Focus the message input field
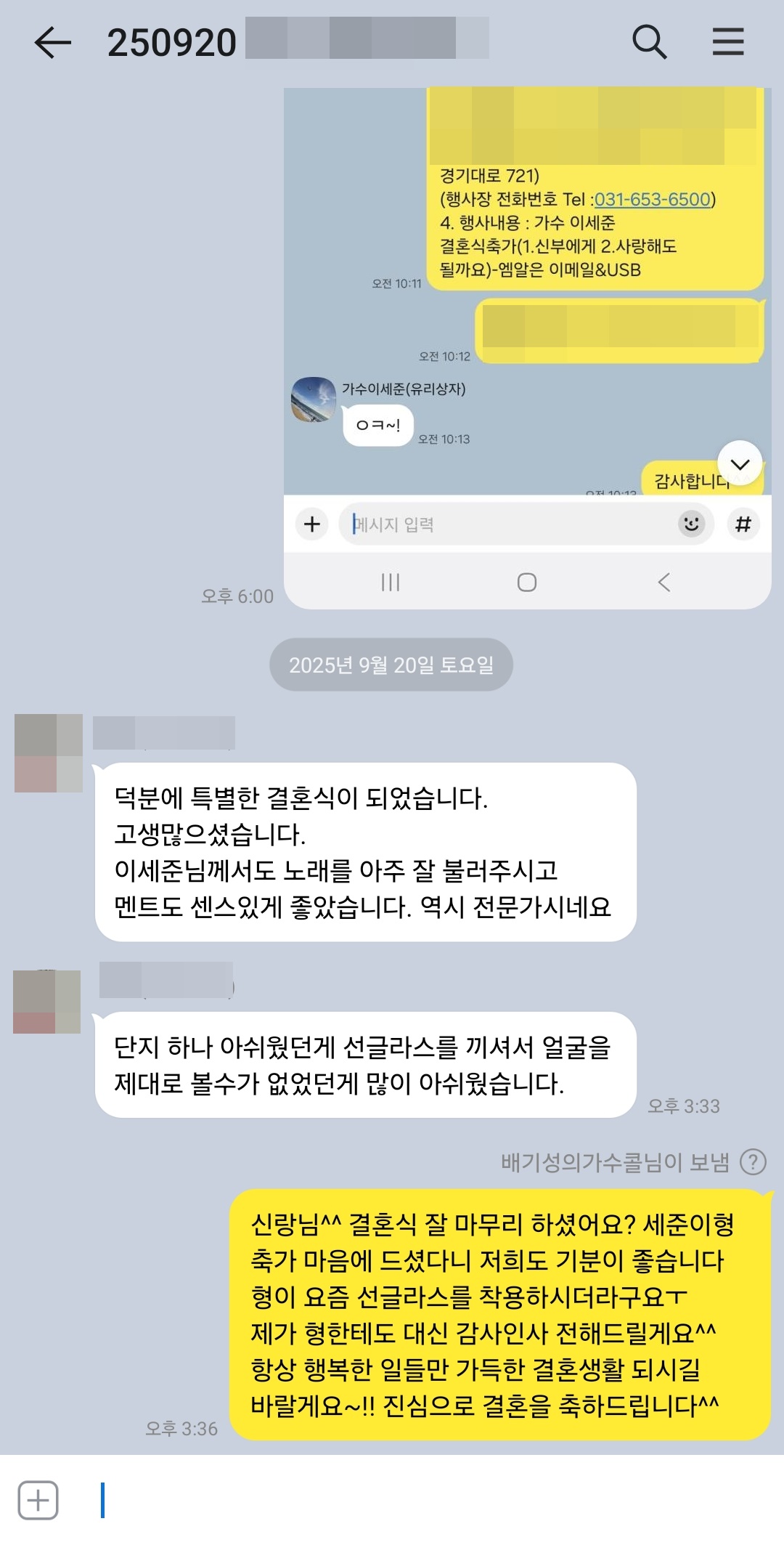The width and height of the screenshot is (784, 1545). (x=436, y=1500)
